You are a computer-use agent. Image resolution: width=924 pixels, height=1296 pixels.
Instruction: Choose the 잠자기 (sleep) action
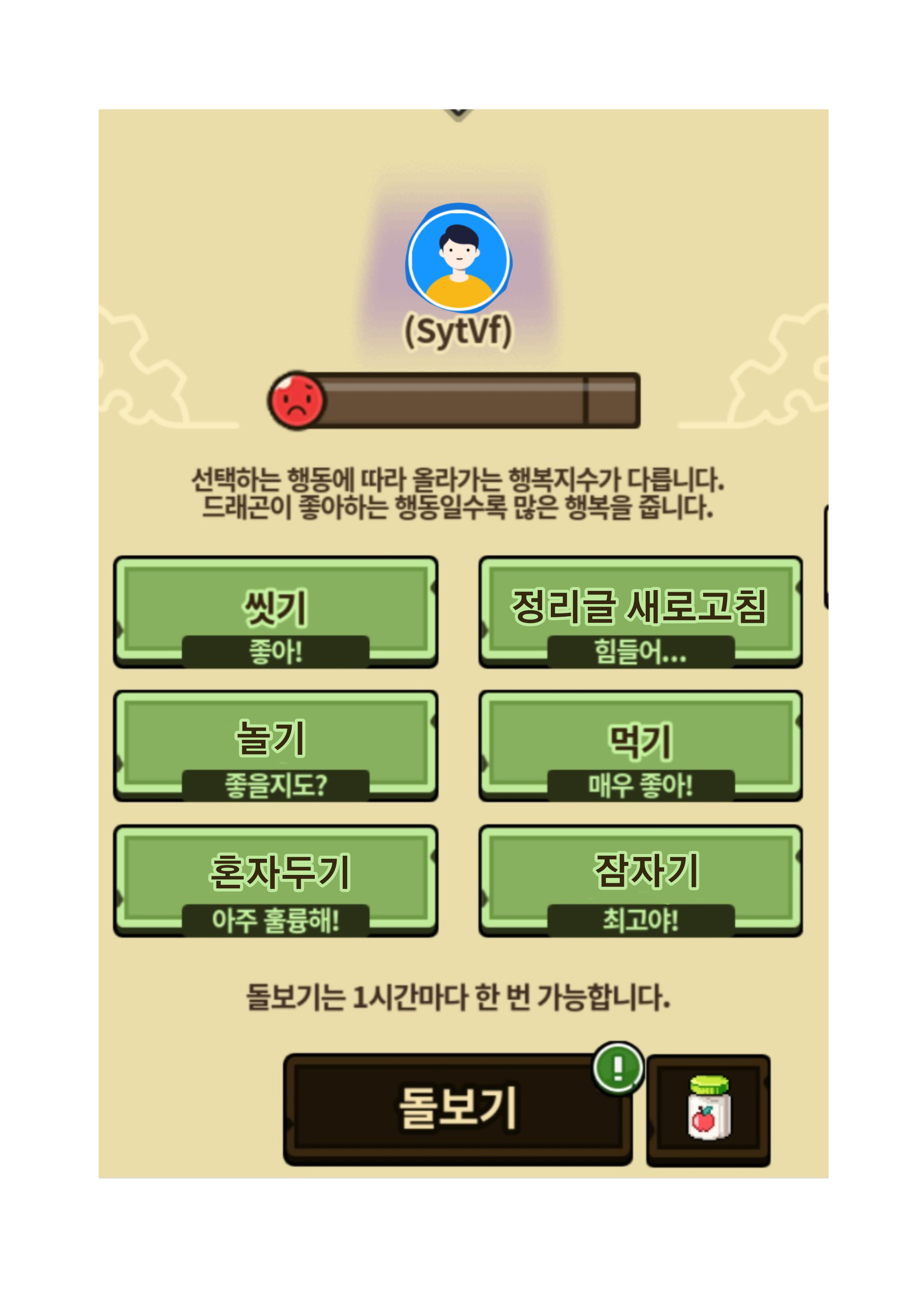[x=640, y=880]
